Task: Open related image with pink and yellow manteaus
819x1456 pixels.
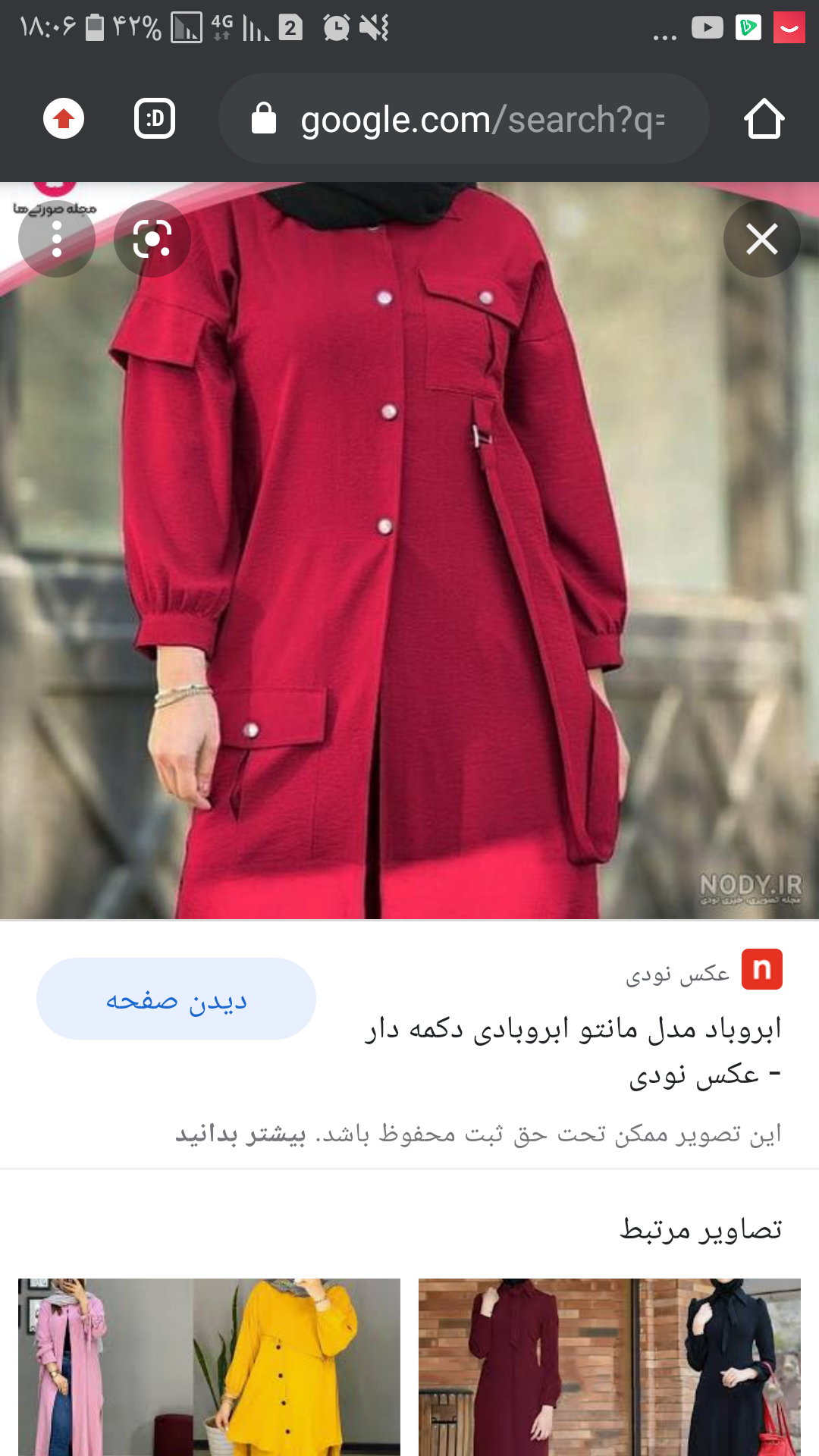Action: (x=209, y=1367)
